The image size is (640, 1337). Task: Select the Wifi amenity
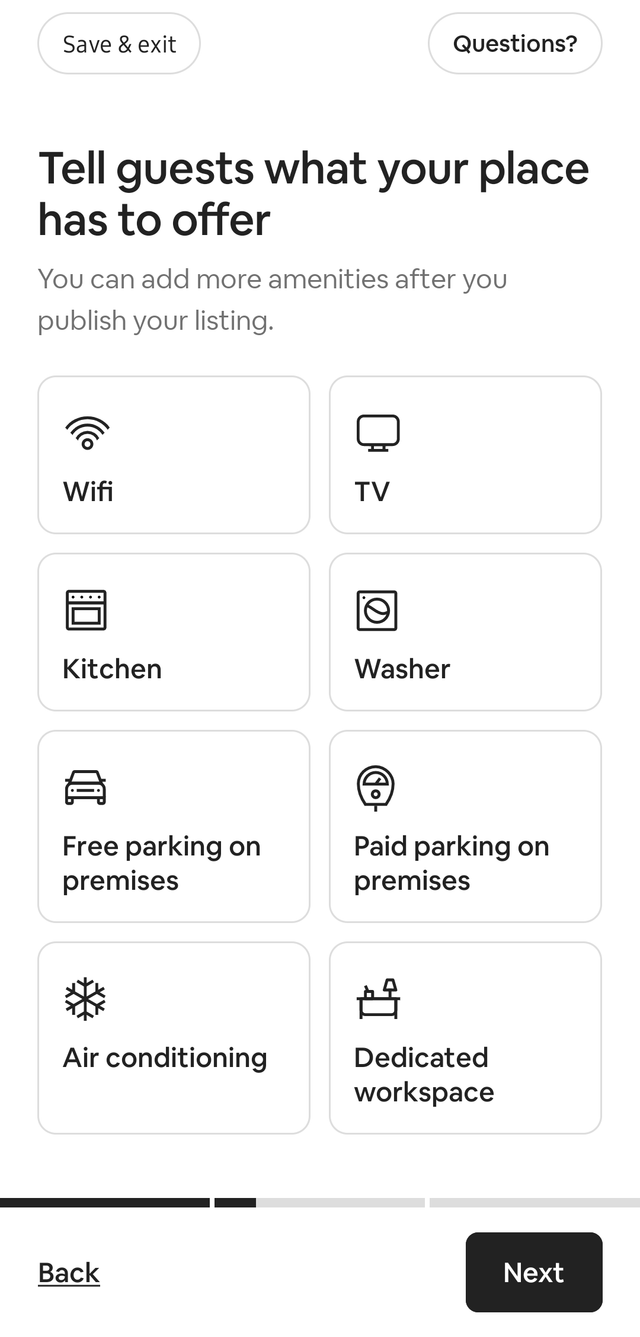click(174, 455)
